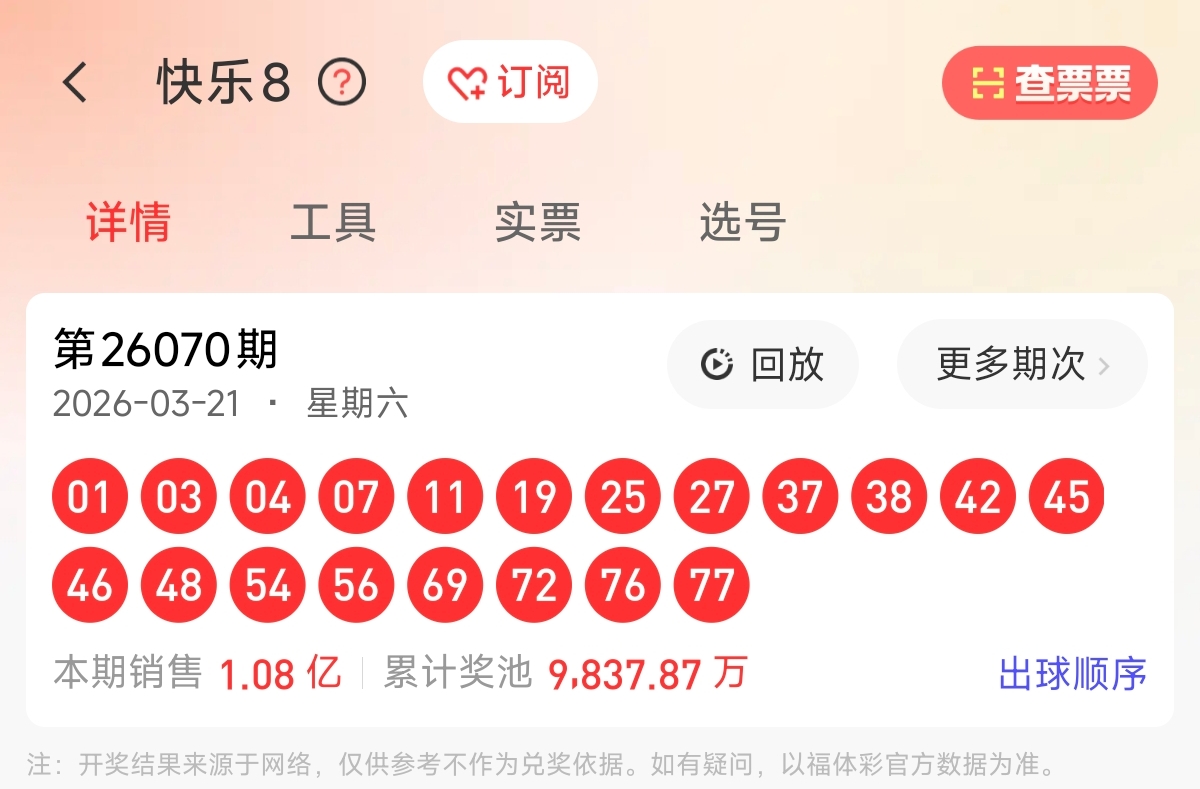
Task: Open the 查票票 ticket checker
Action: [x=1050, y=84]
